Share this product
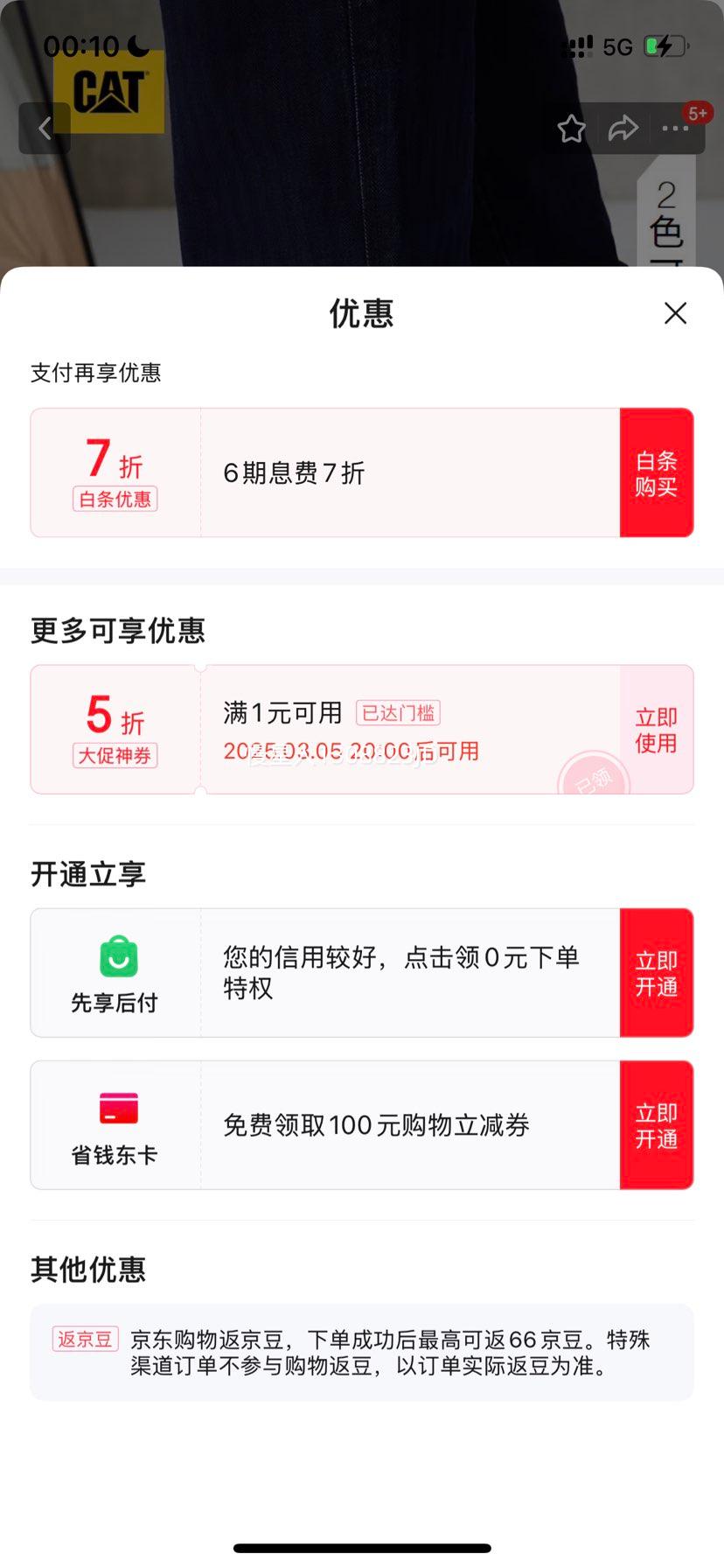 tap(623, 129)
